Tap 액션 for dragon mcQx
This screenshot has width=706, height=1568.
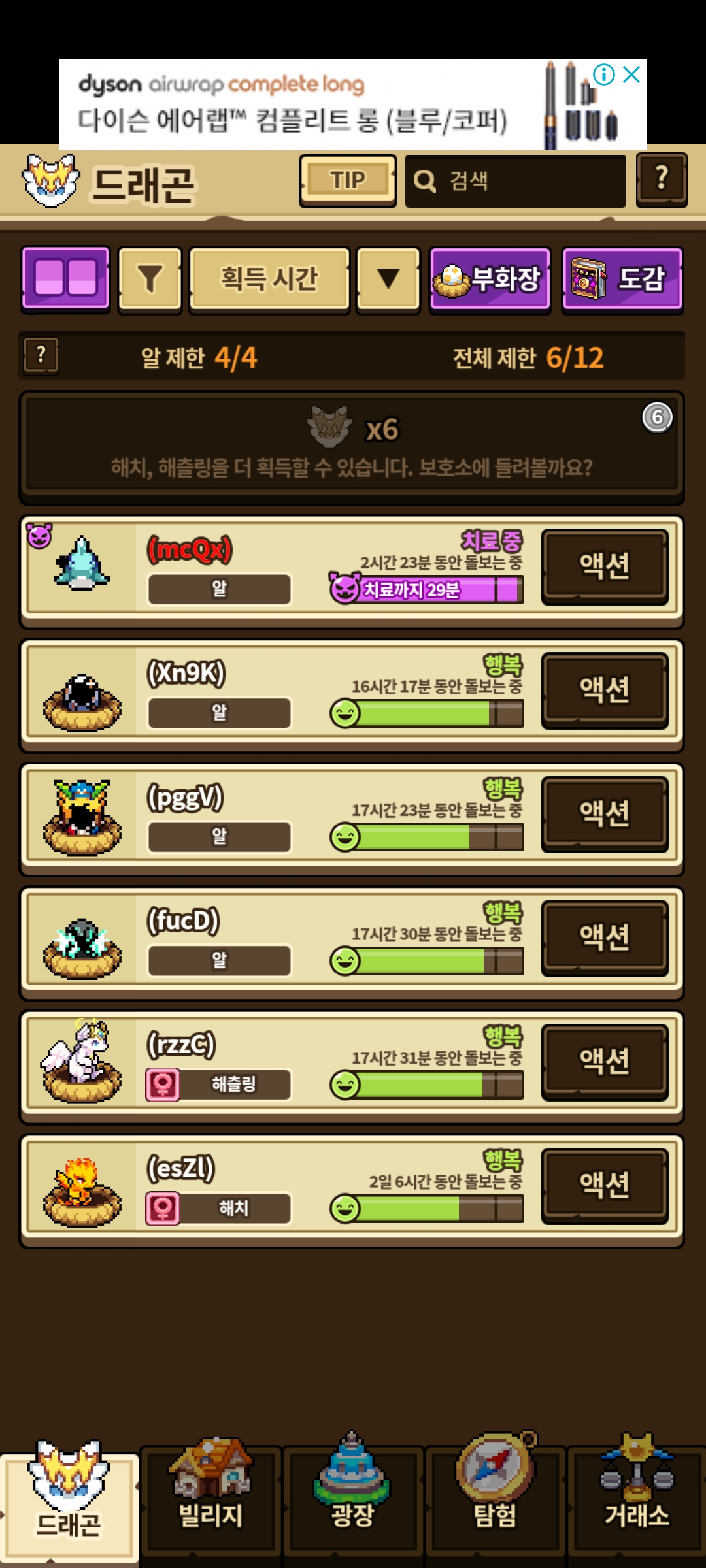(605, 566)
